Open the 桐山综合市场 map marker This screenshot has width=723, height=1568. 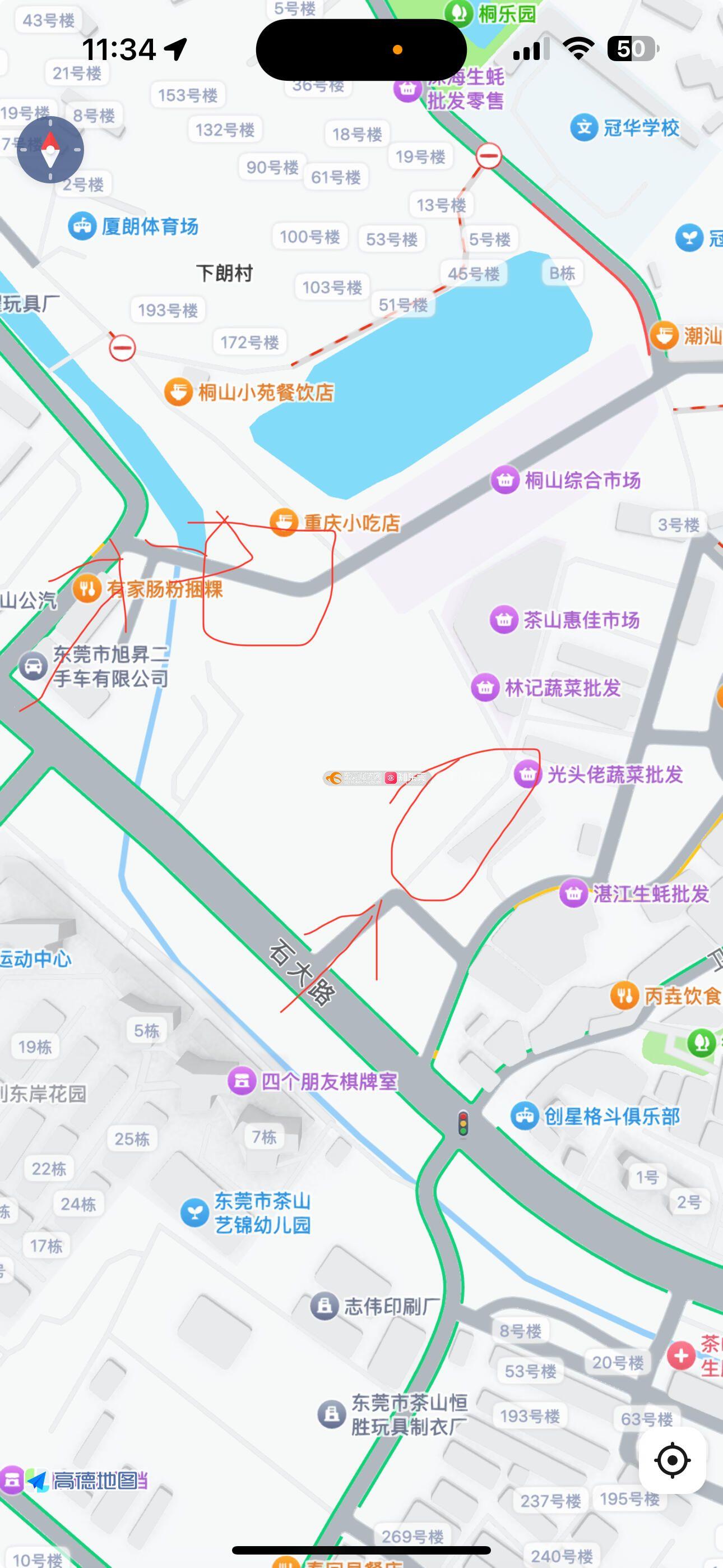click(504, 480)
